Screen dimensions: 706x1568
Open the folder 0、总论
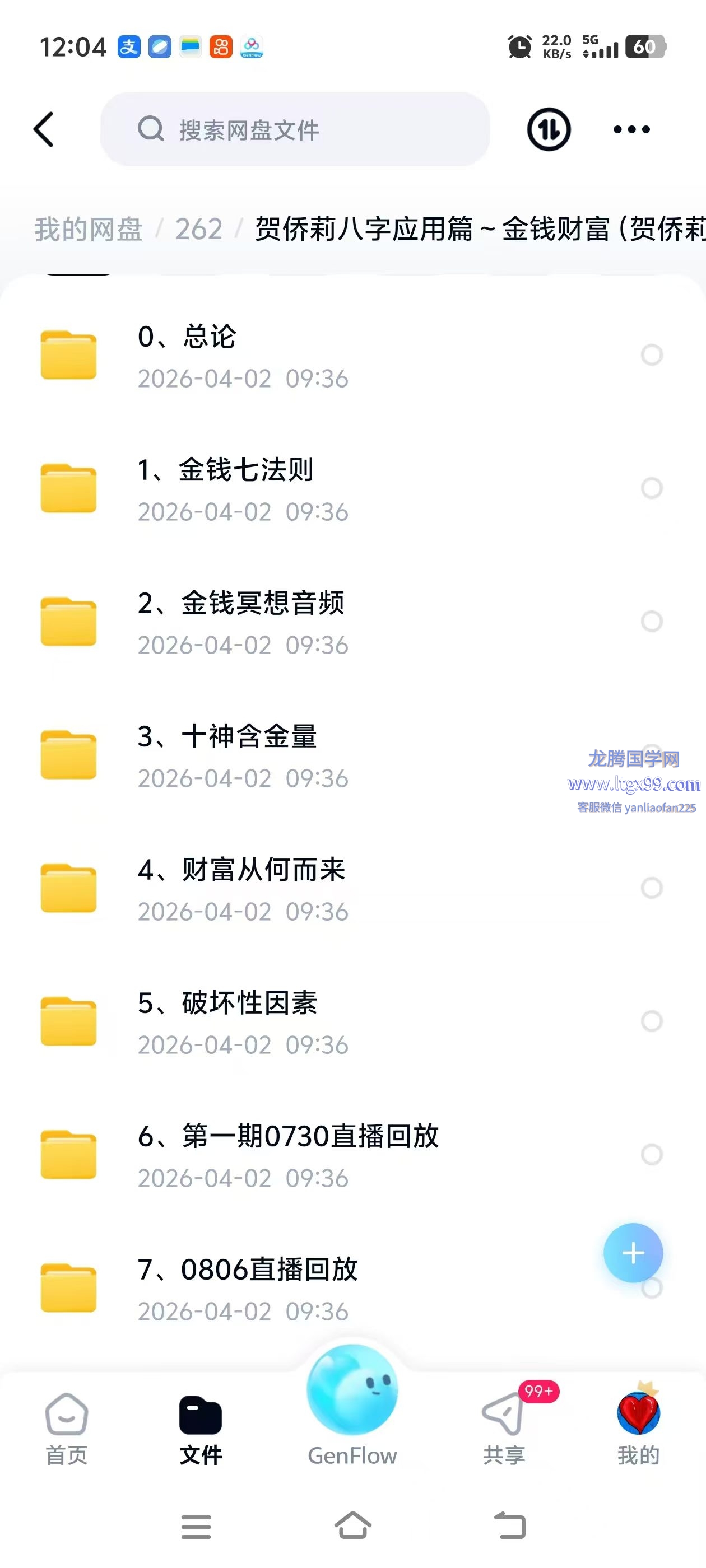[x=244, y=355]
